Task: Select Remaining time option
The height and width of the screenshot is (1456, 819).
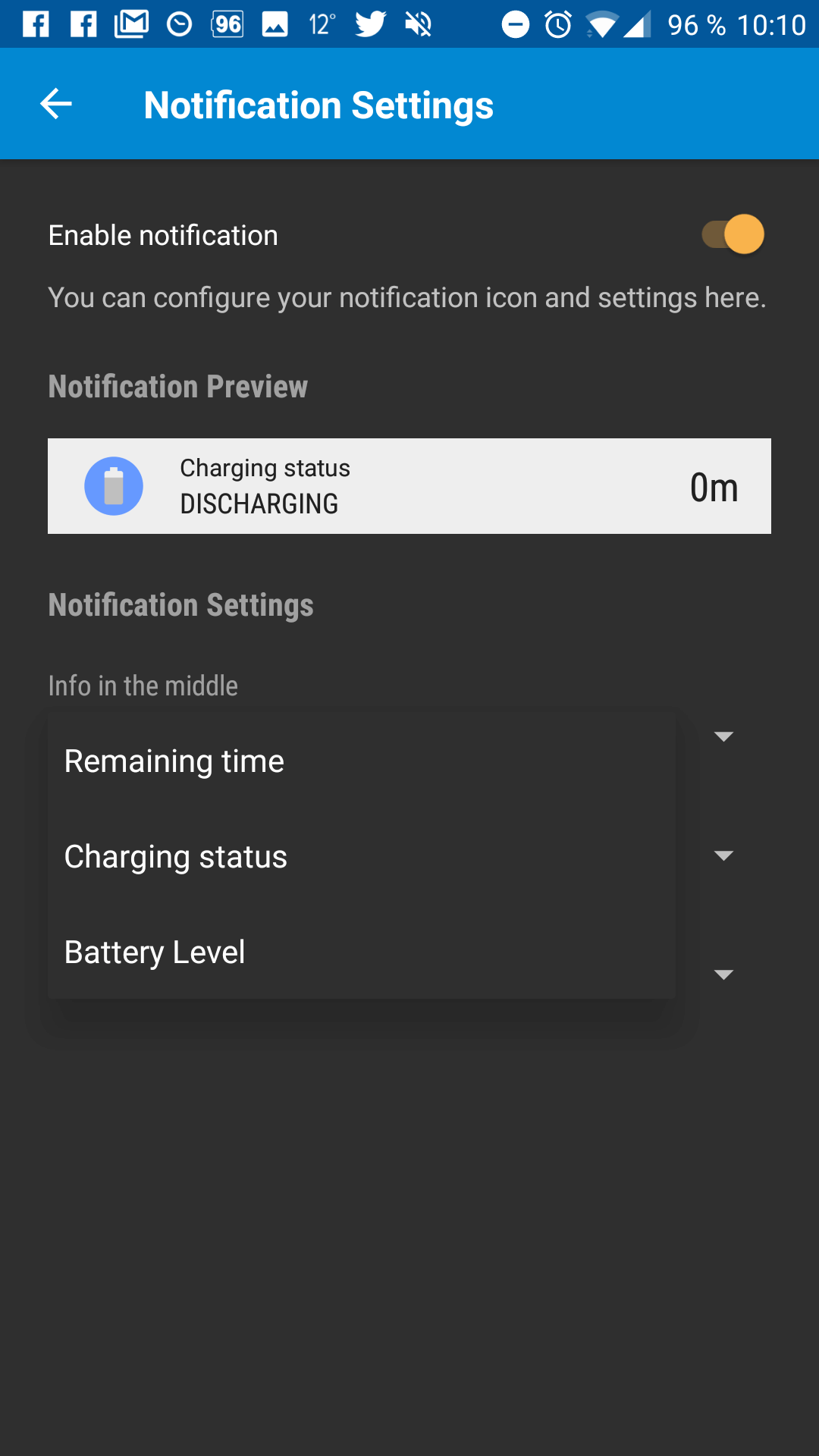Action: tap(361, 761)
